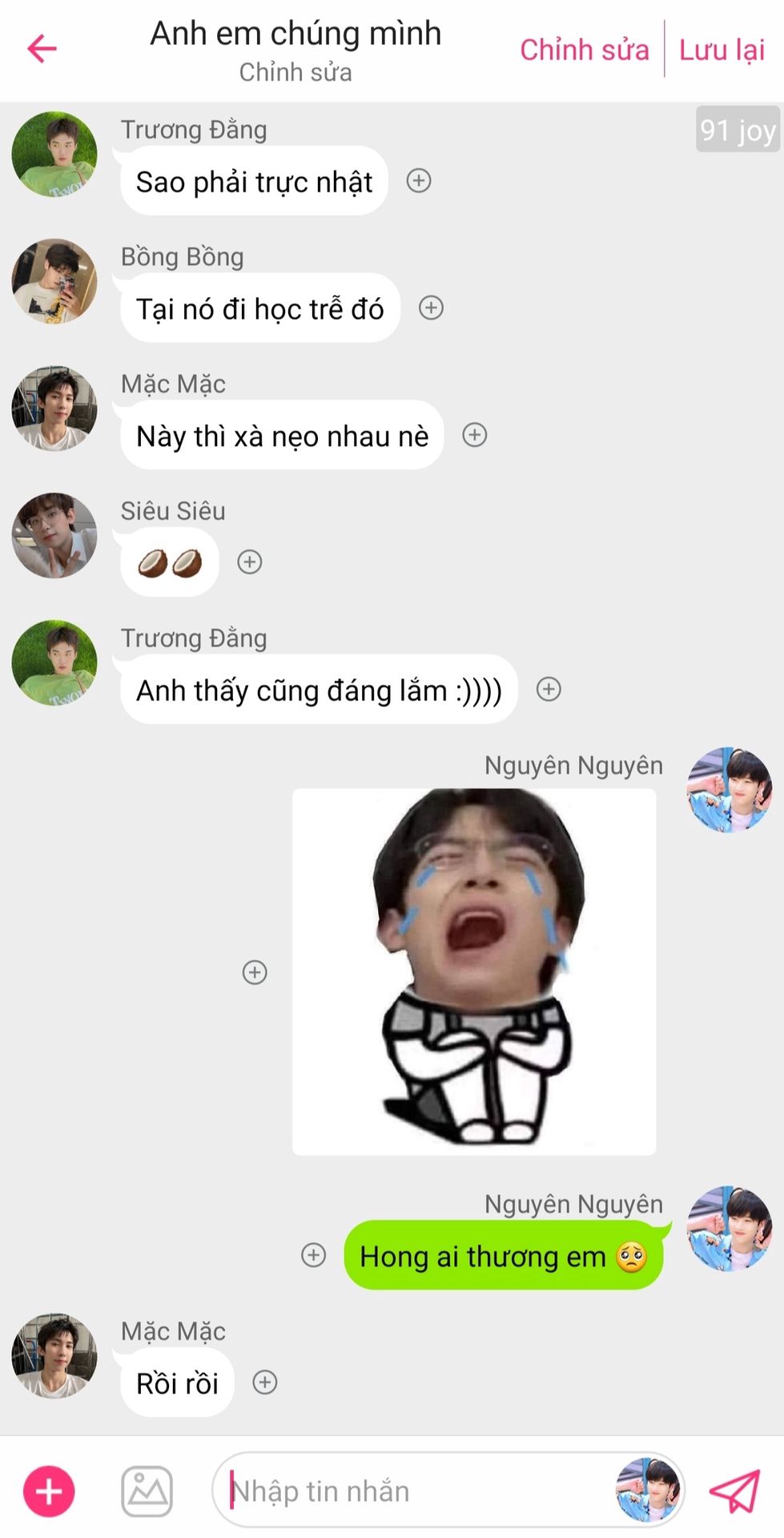The width and height of the screenshot is (784, 1538).
Task: Open the crying sticker image message
Action: point(474,972)
